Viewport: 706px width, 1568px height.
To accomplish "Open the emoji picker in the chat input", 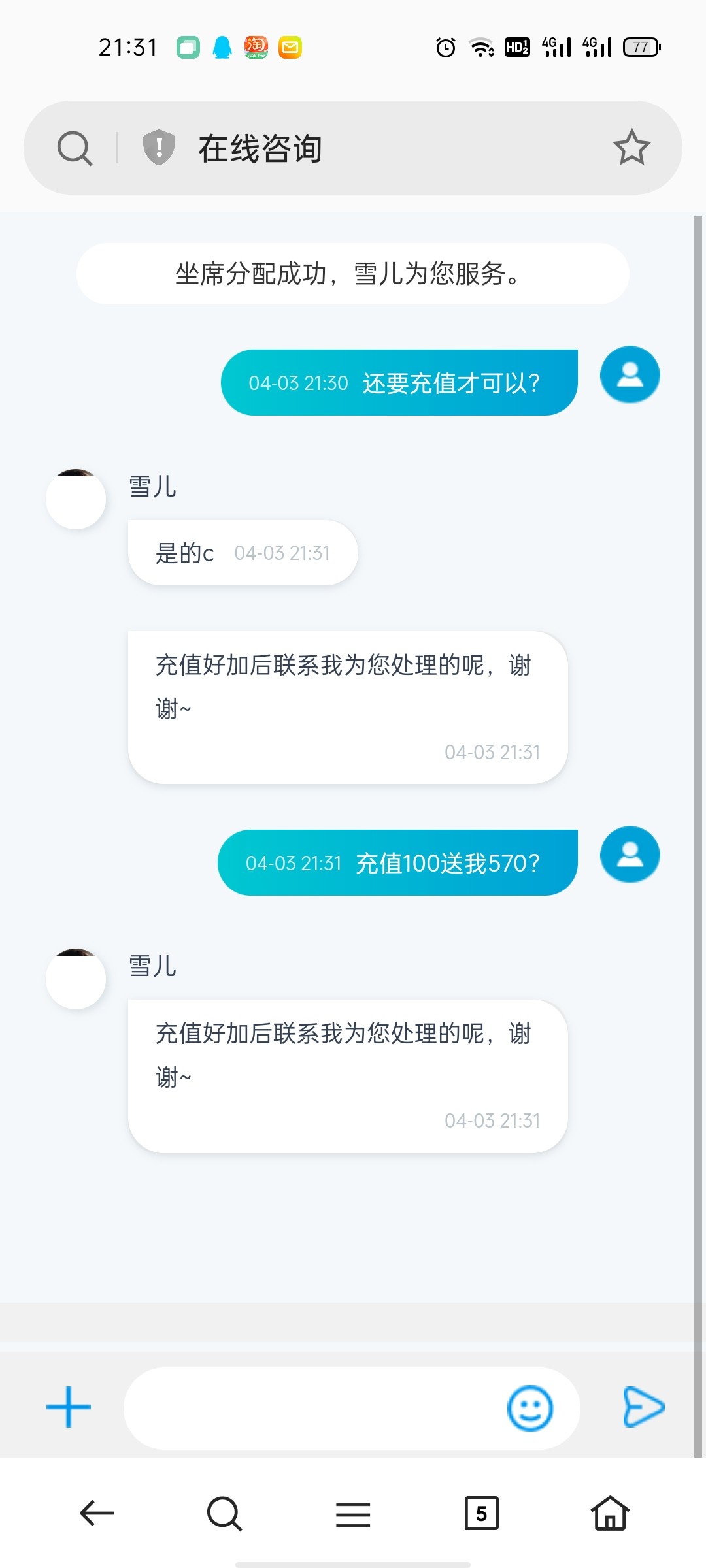I will [x=529, y=1409].
